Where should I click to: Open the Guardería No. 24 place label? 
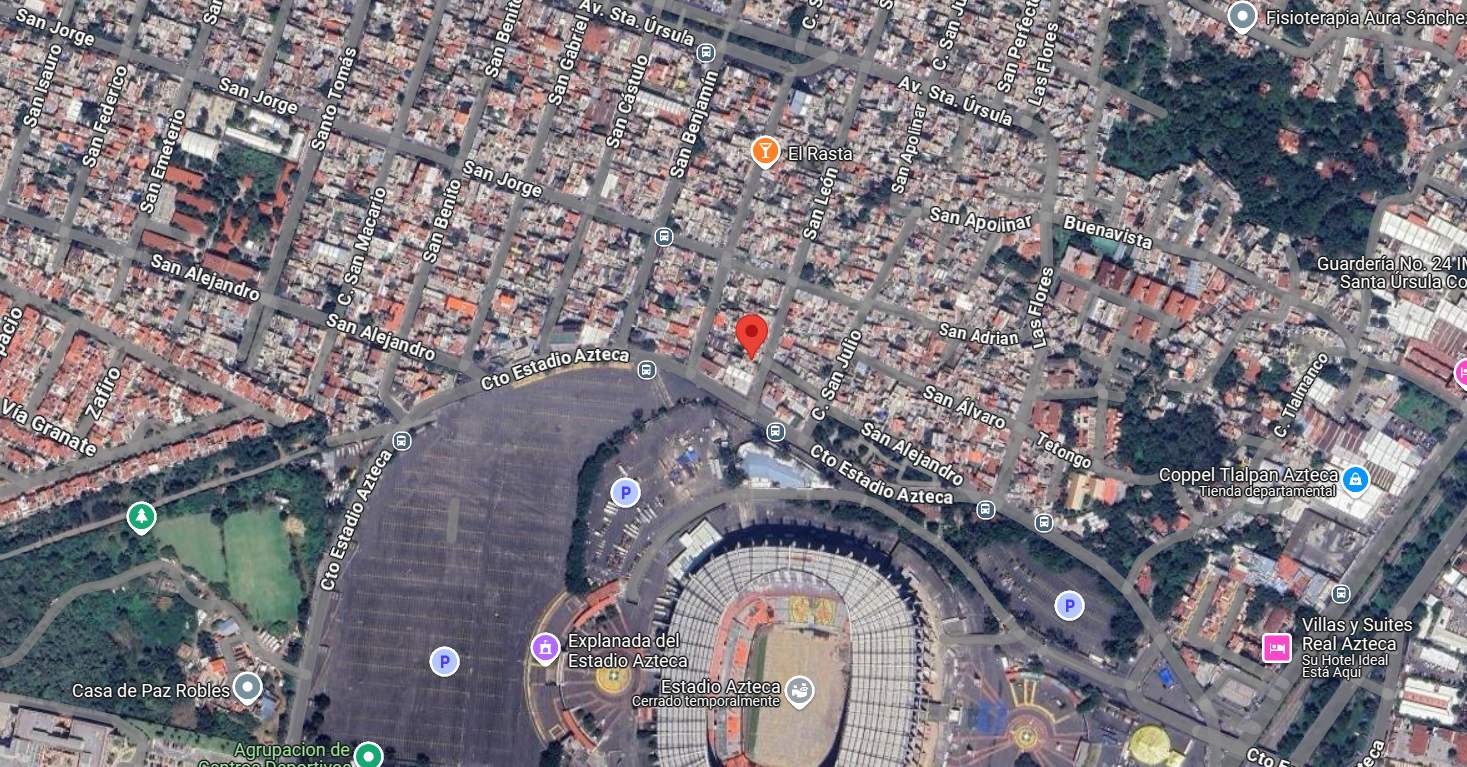1392,272
